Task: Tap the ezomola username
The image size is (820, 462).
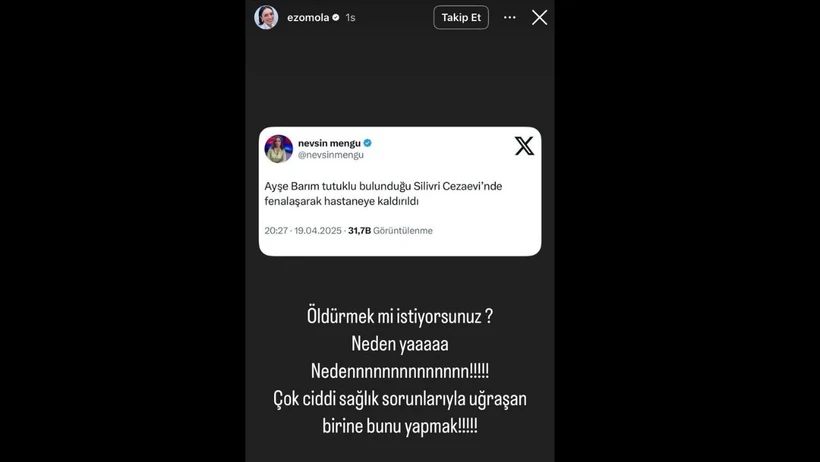Action: pyautogui.click(x=308, y=18)
